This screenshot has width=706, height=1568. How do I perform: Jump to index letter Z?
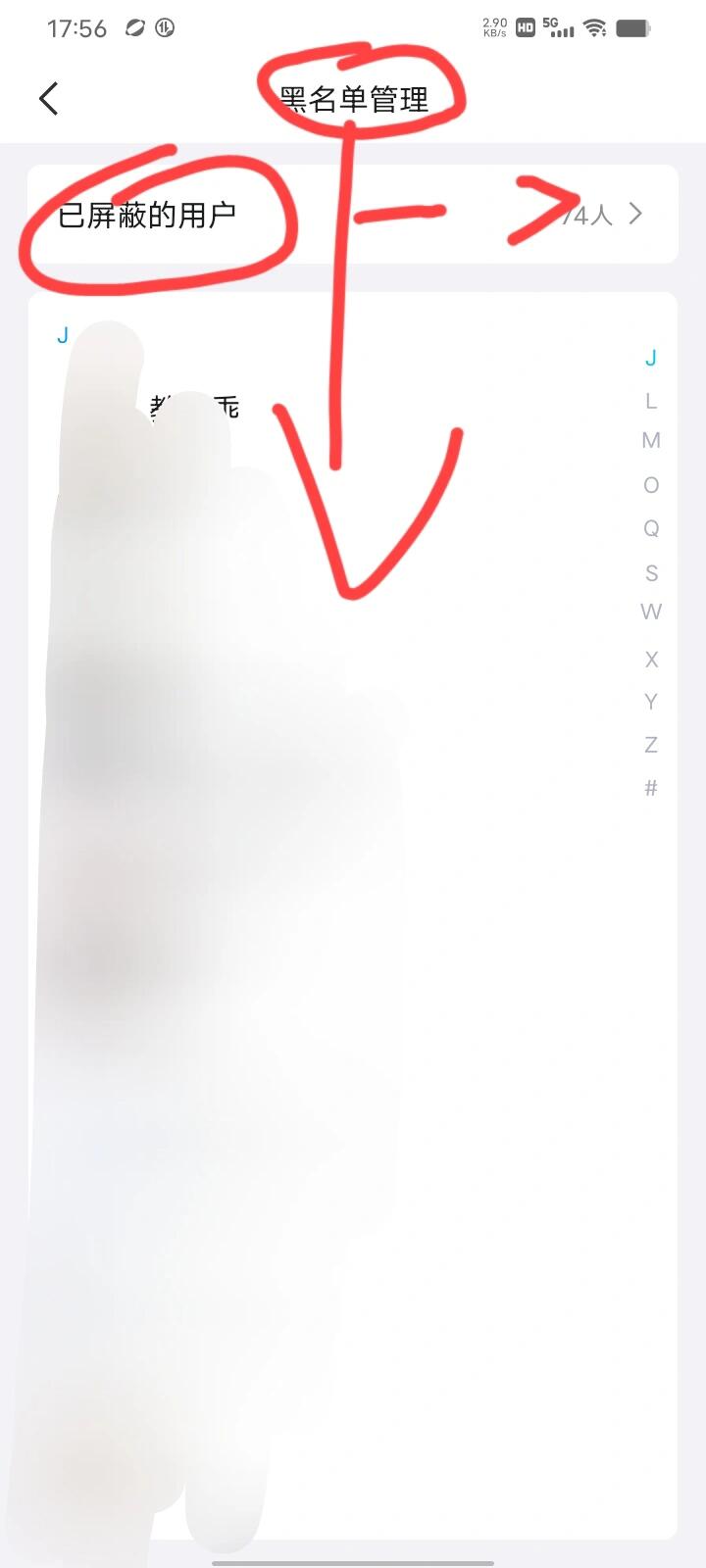pos(651,745)
